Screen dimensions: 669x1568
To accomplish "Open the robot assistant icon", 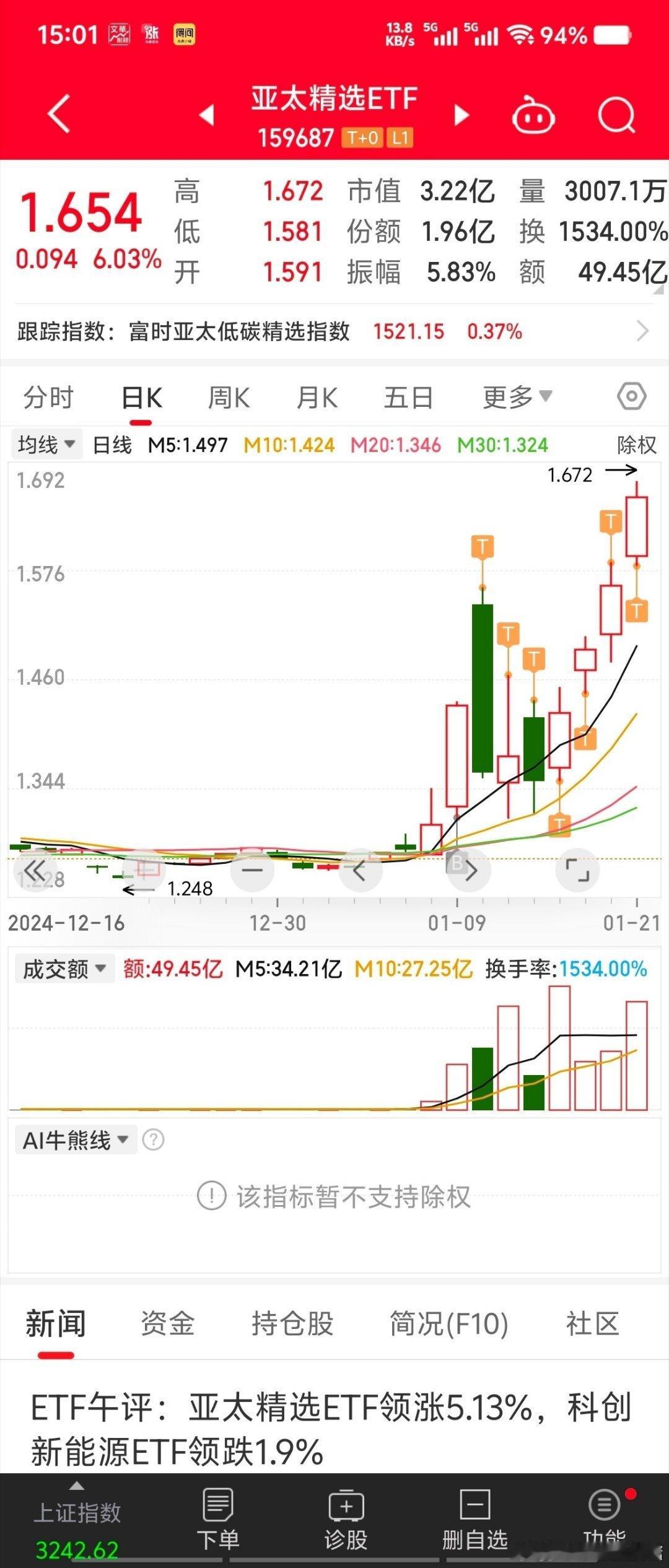I will pos(533,115).
